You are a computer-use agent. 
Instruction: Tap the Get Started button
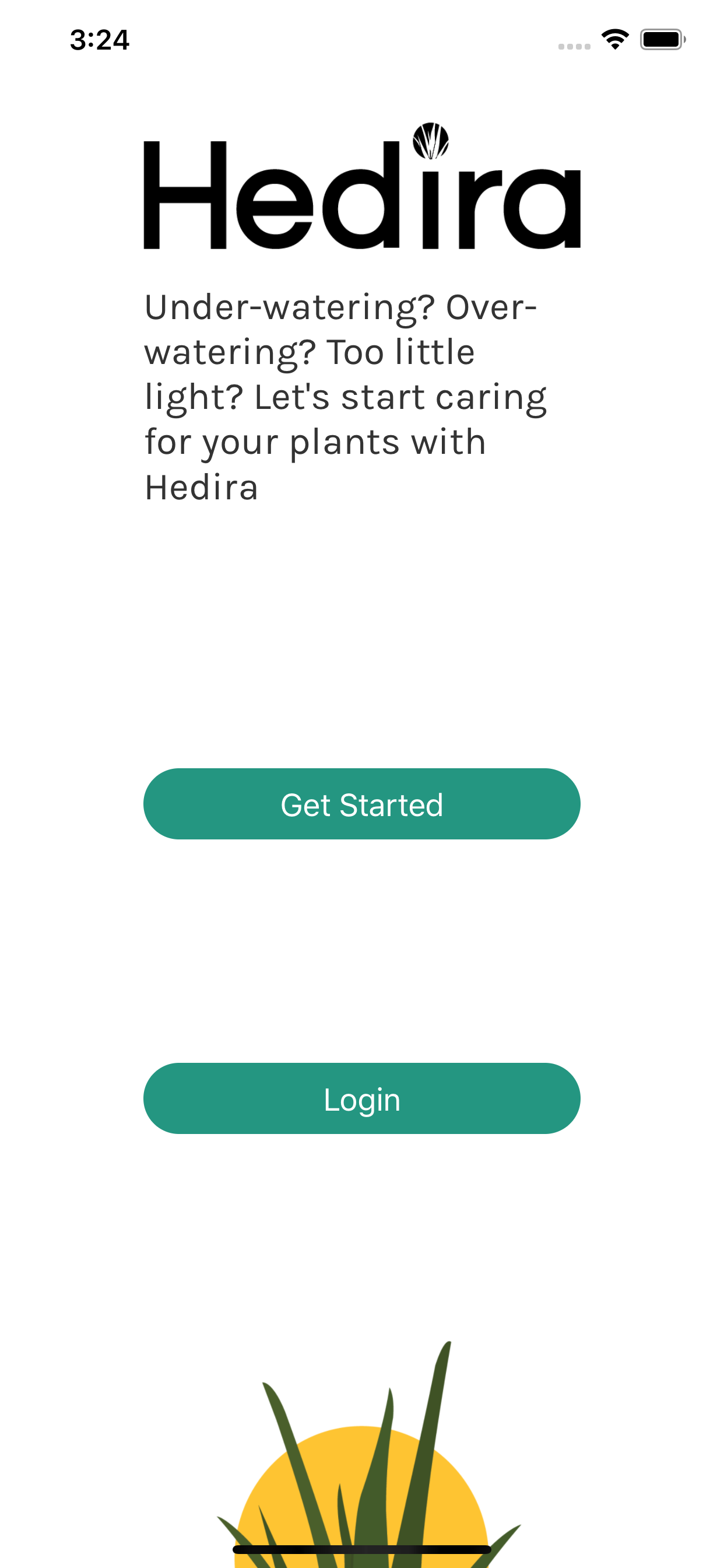[362, 803]
